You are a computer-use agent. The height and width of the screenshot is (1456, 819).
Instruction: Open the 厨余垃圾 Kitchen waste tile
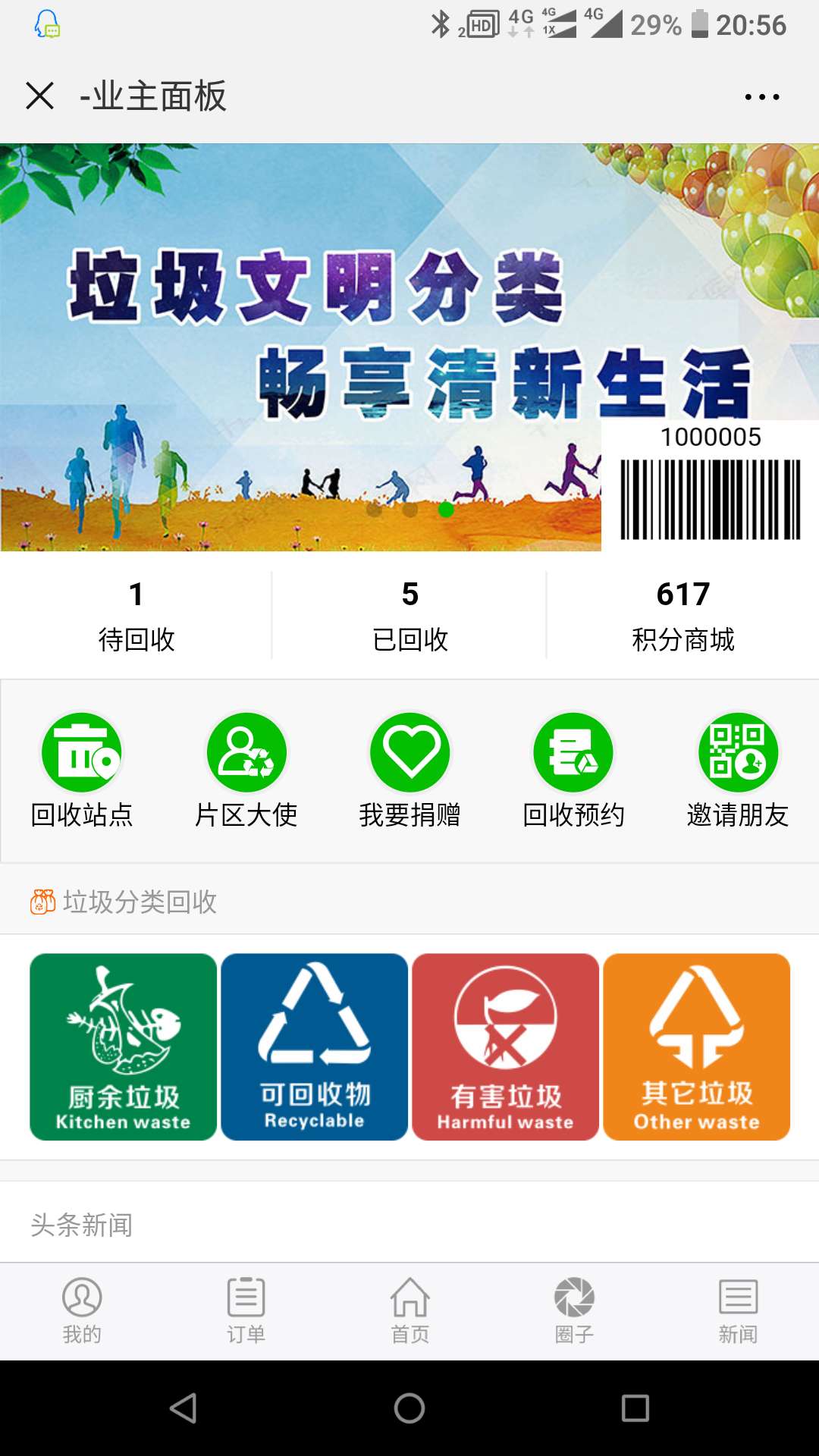124,1046
